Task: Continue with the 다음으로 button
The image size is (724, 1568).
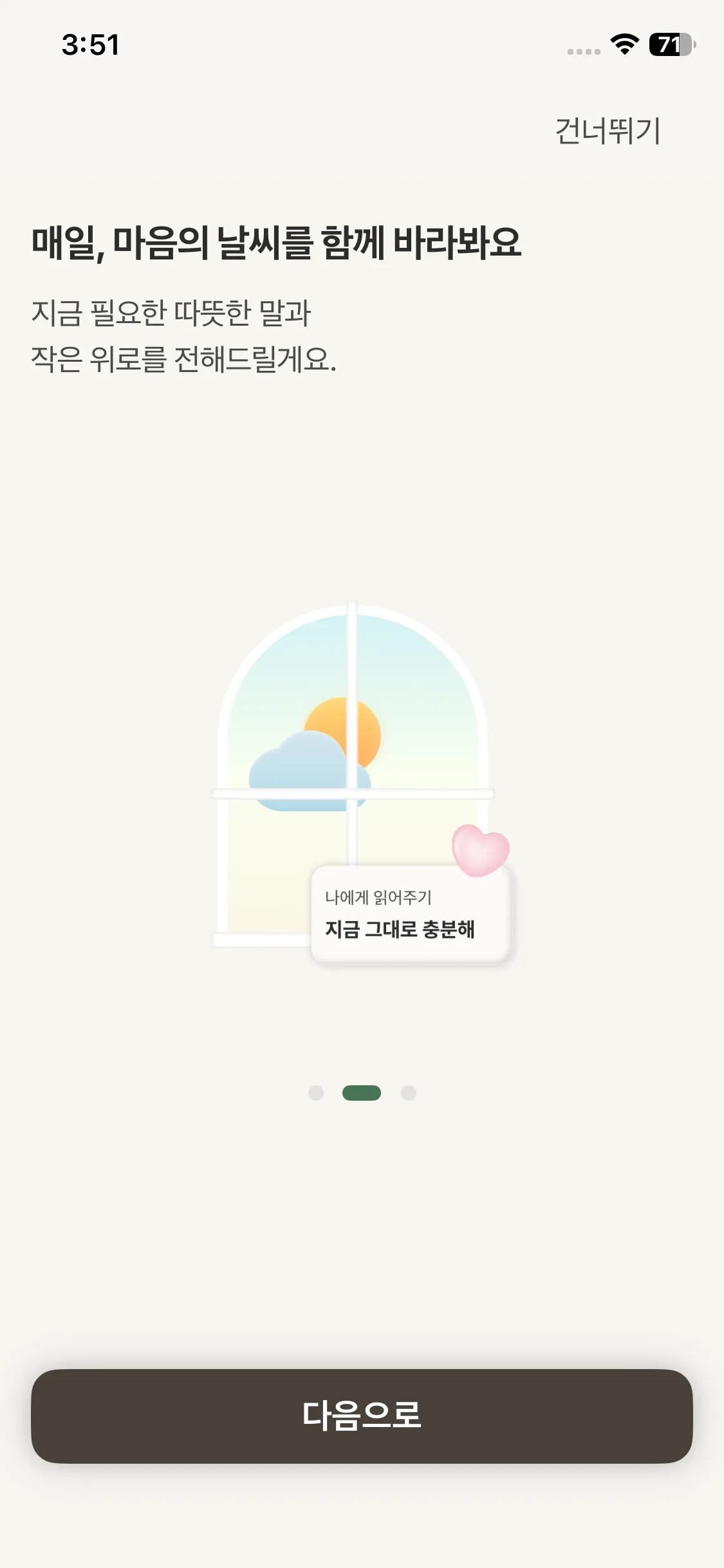Action: tap(362, 1416)
